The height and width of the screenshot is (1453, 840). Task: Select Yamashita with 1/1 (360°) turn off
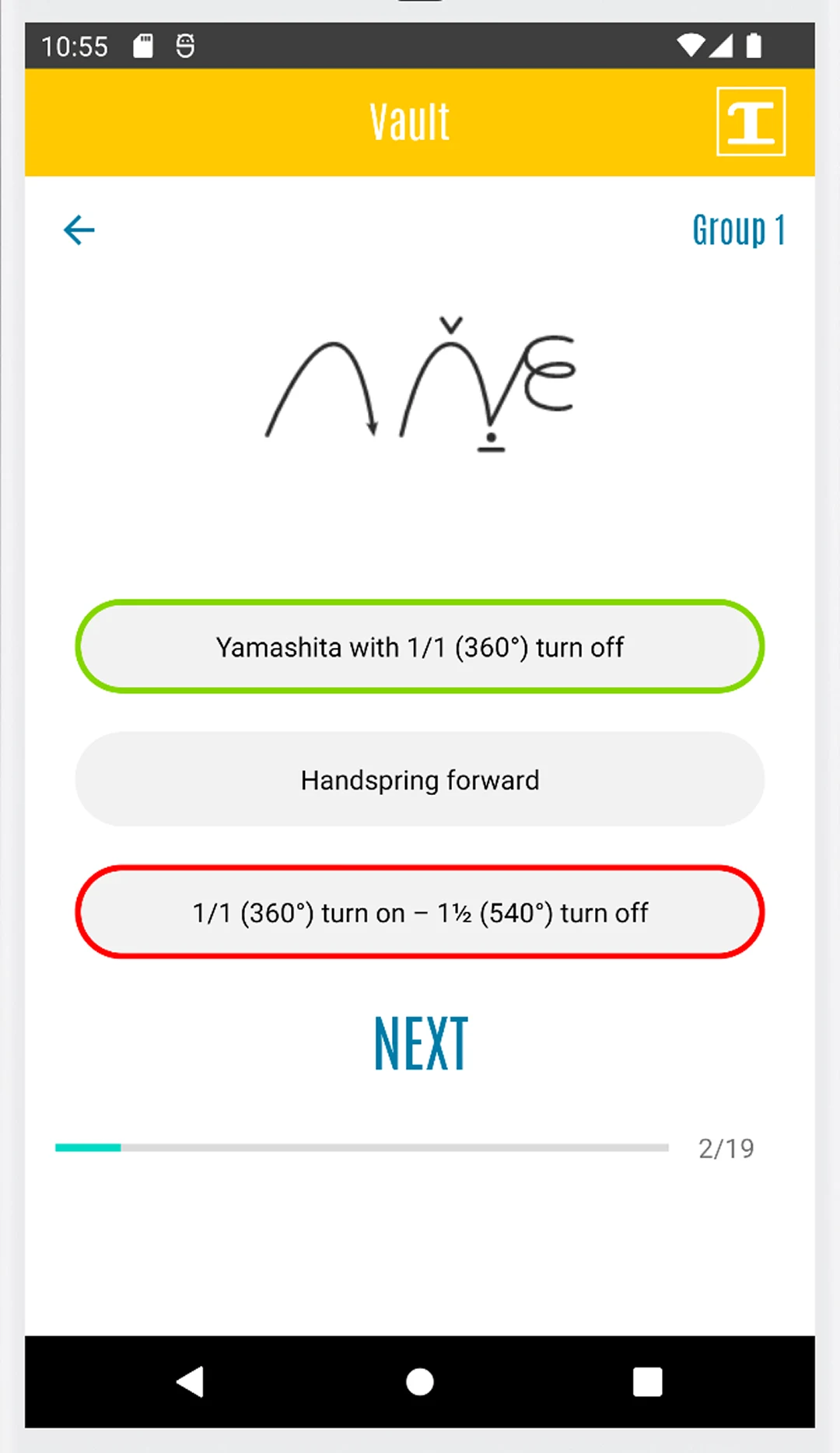pos(420,646)
